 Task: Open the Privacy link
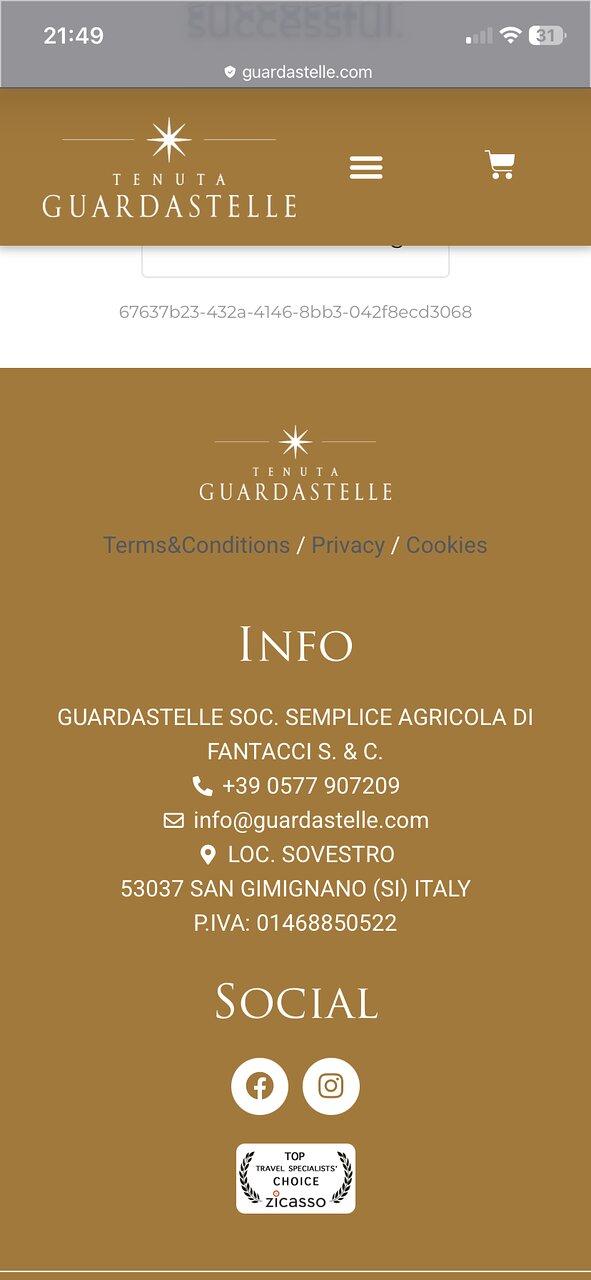pos(348,545)
